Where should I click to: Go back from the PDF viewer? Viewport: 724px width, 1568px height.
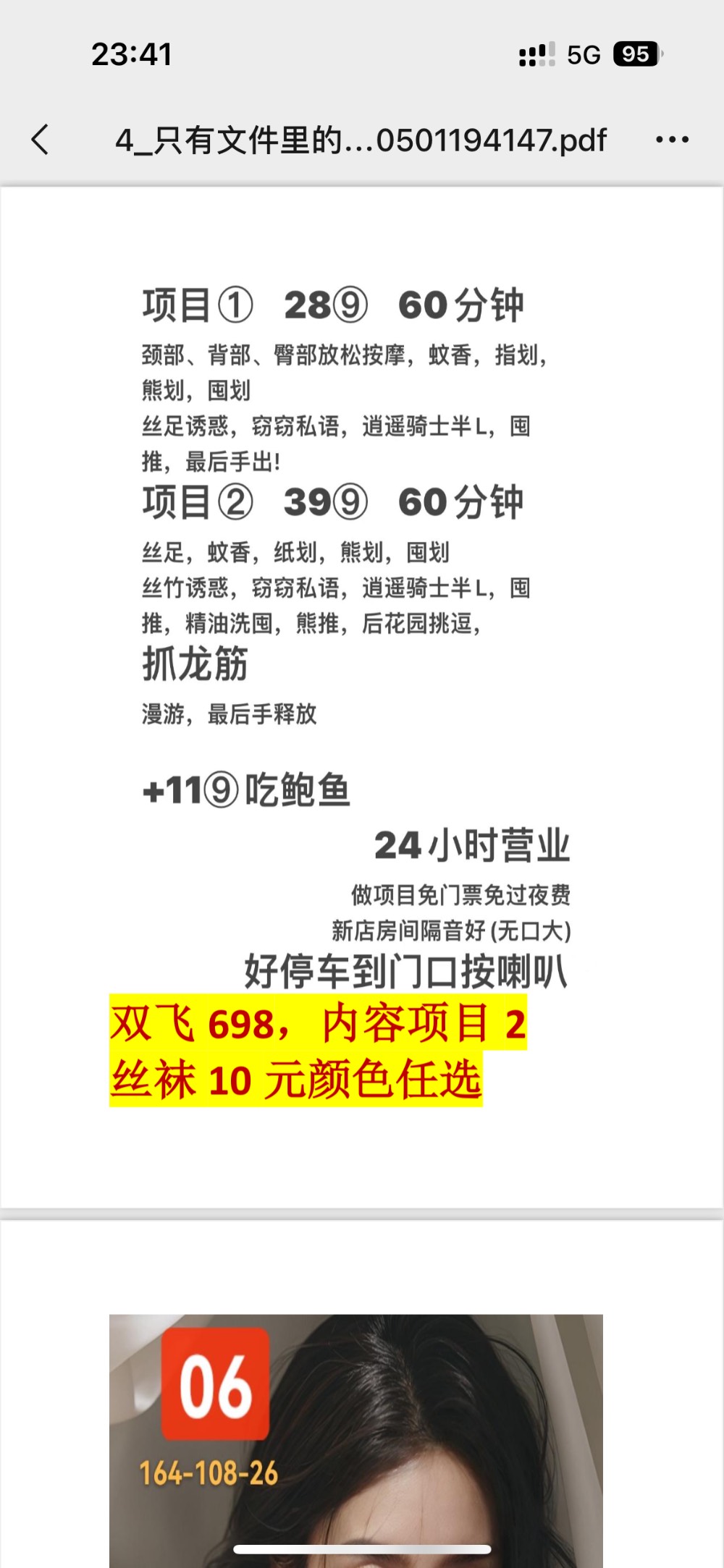[41, 140]
